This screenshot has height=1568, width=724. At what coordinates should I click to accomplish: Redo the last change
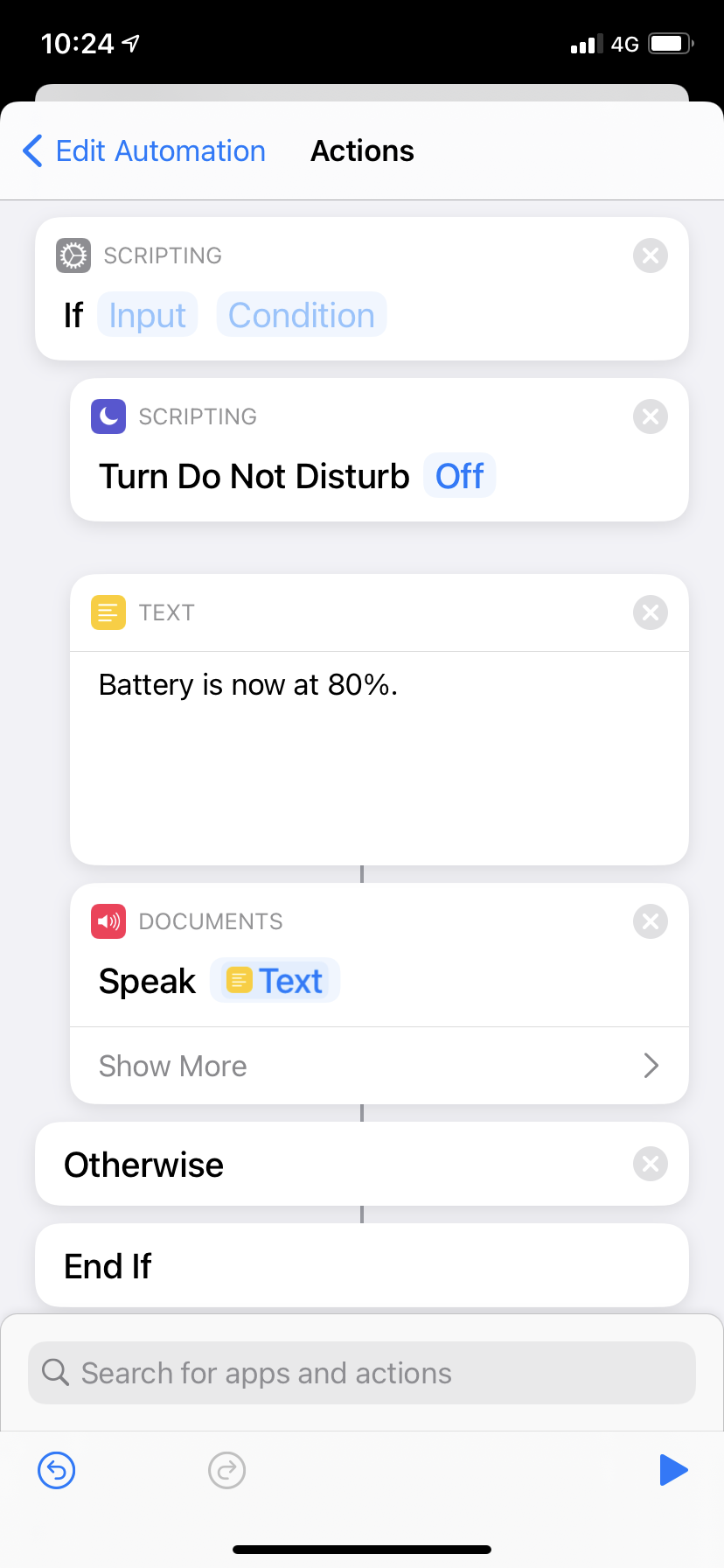pos(226,1470)
